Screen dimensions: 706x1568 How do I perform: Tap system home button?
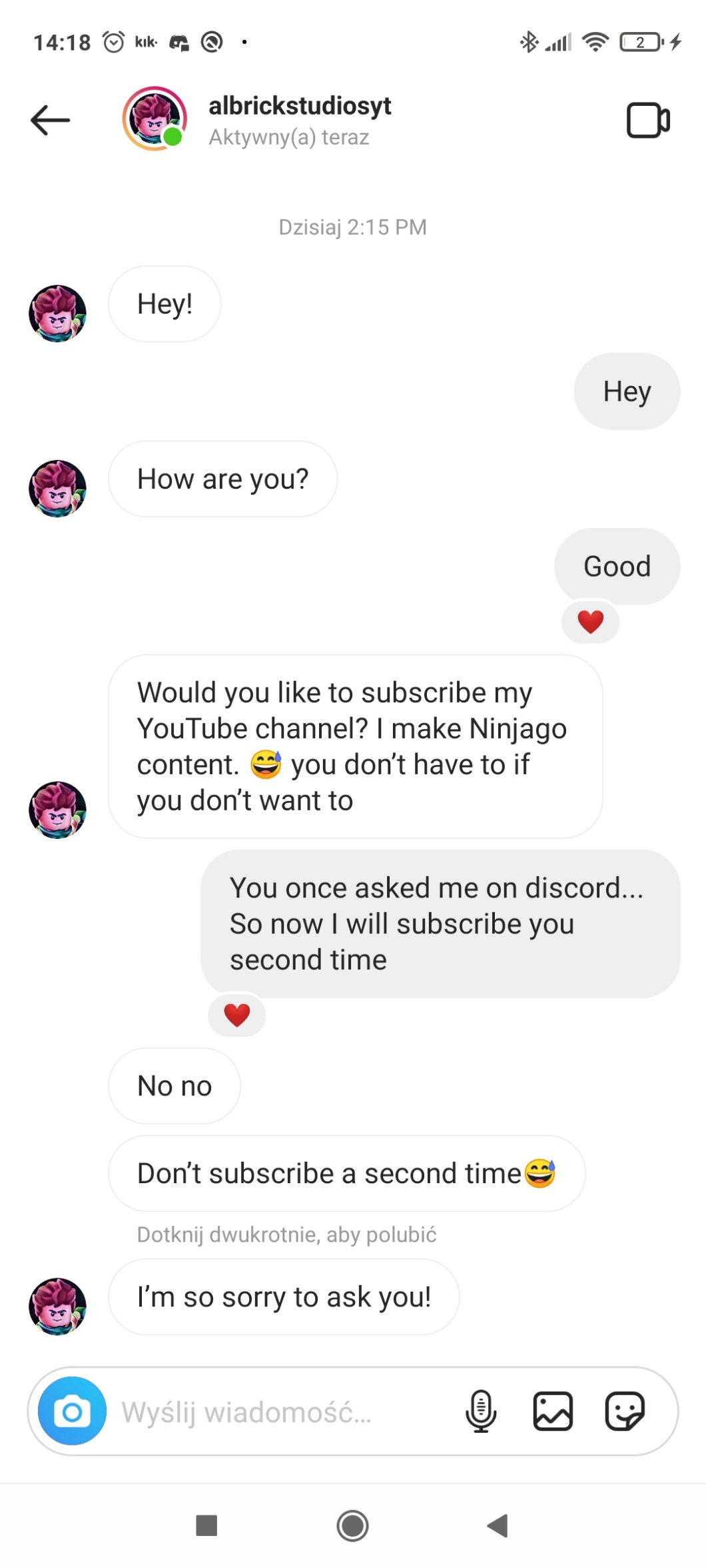click(x=352, y=1525)
